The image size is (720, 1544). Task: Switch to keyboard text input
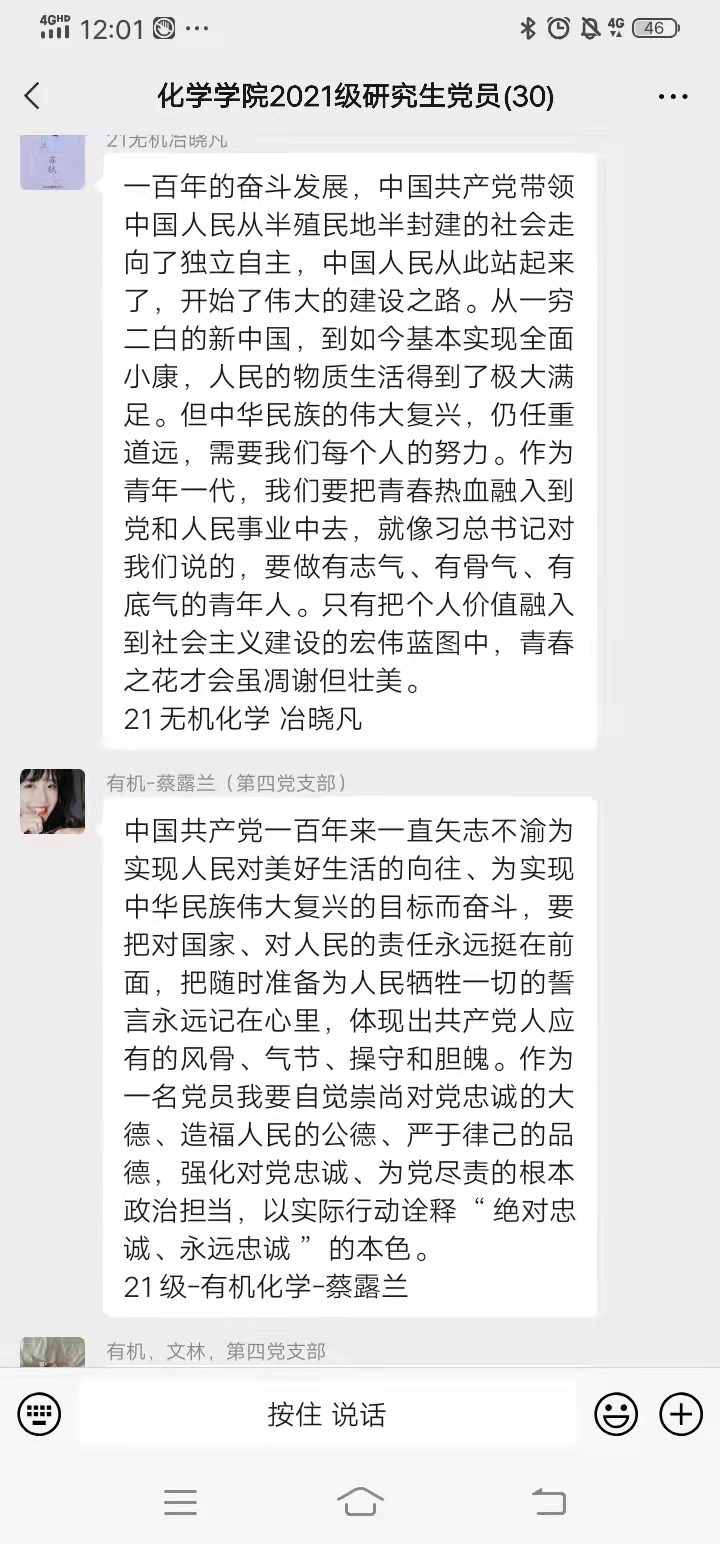tap(39, 1414)
